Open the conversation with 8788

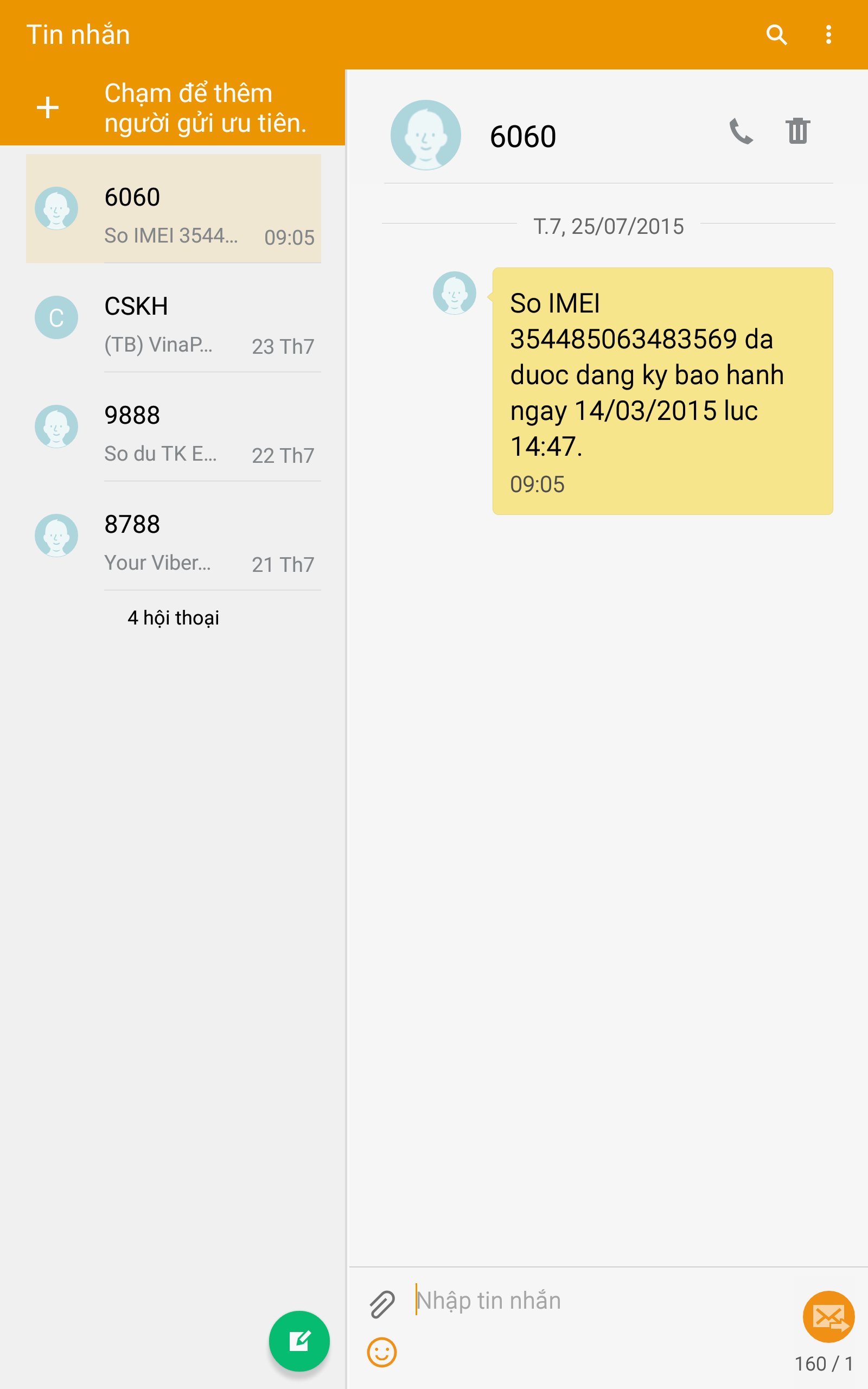click(x=174, y=536)
